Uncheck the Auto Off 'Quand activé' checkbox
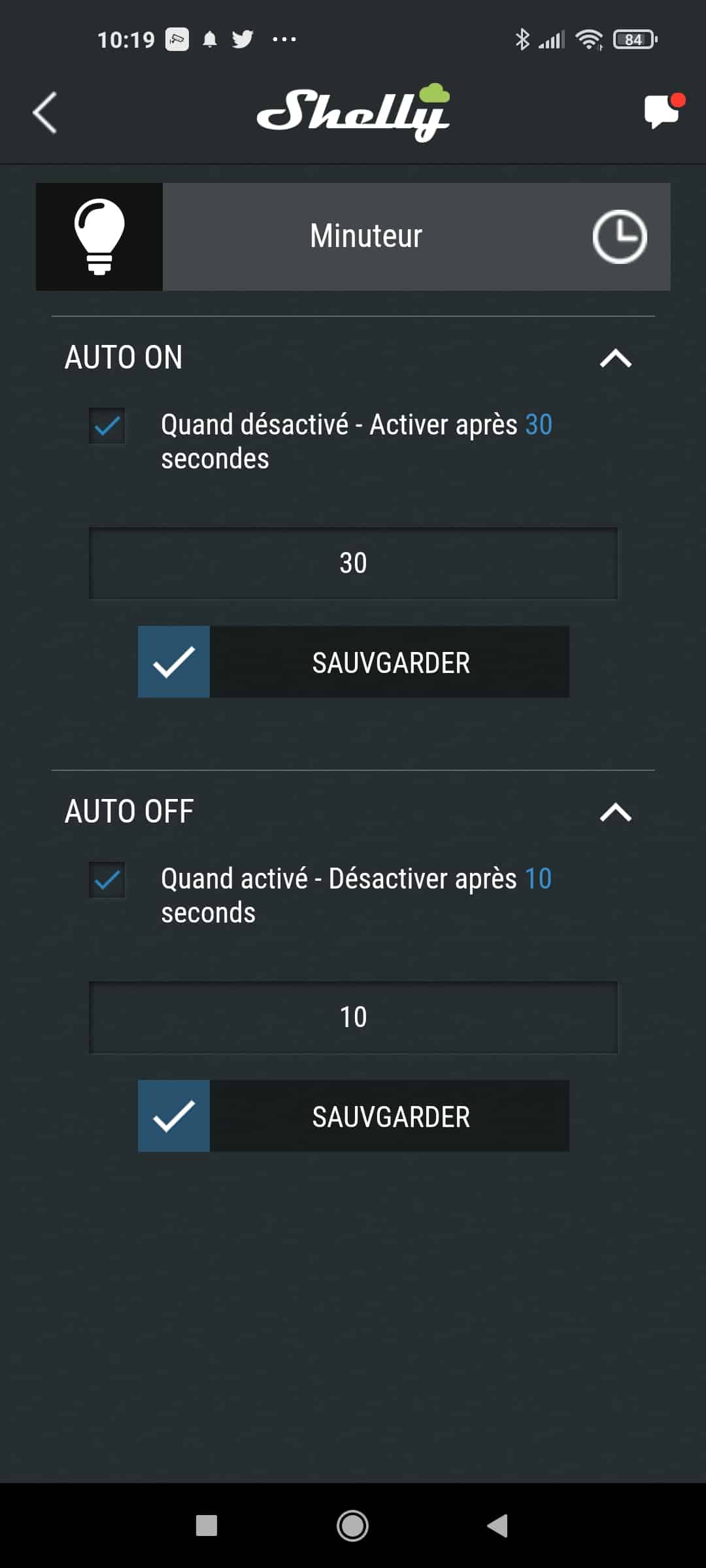Image resolution: width=706 pixels, height=1568 pixels. coord(107,880)
